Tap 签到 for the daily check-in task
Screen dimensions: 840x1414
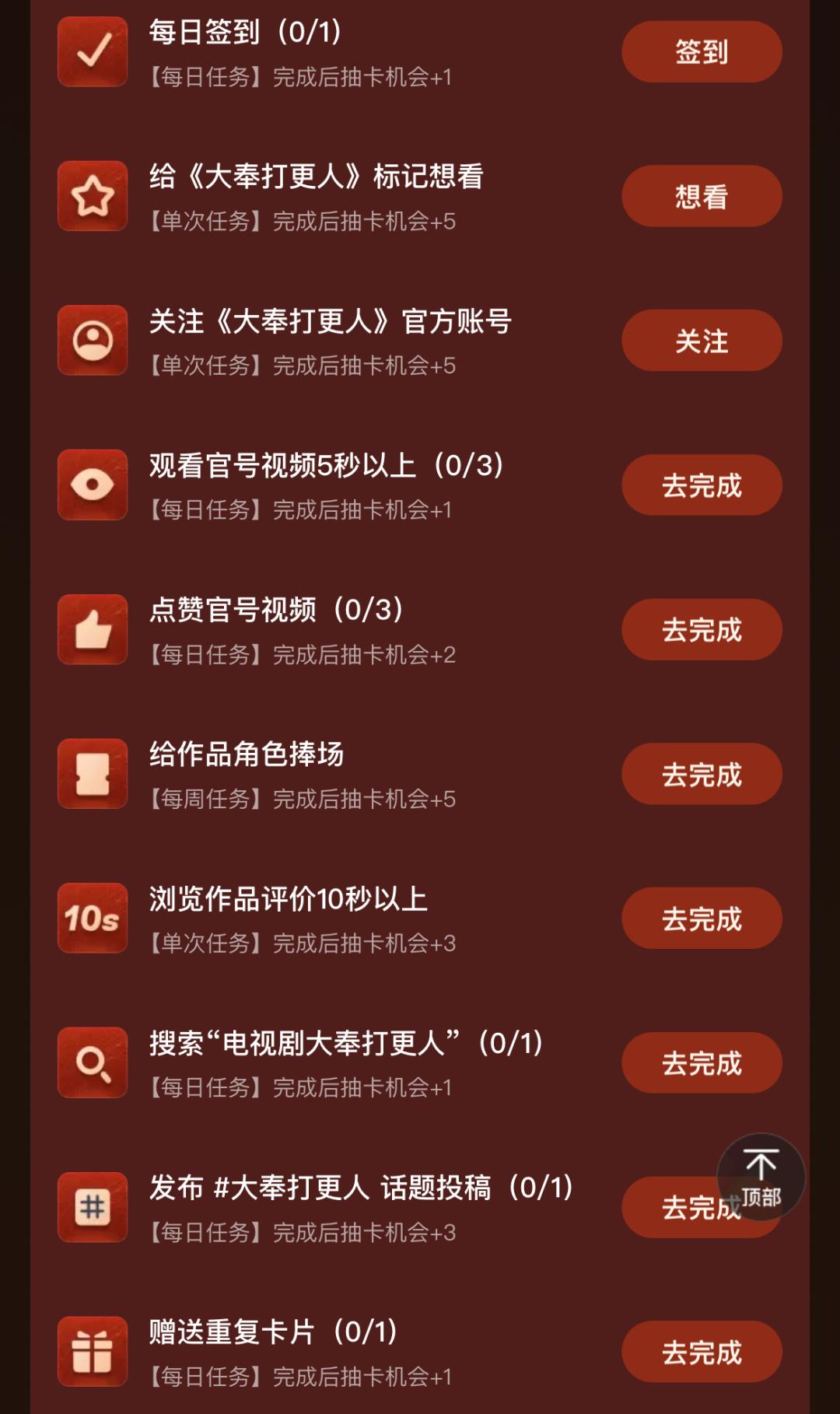(702, 52)
